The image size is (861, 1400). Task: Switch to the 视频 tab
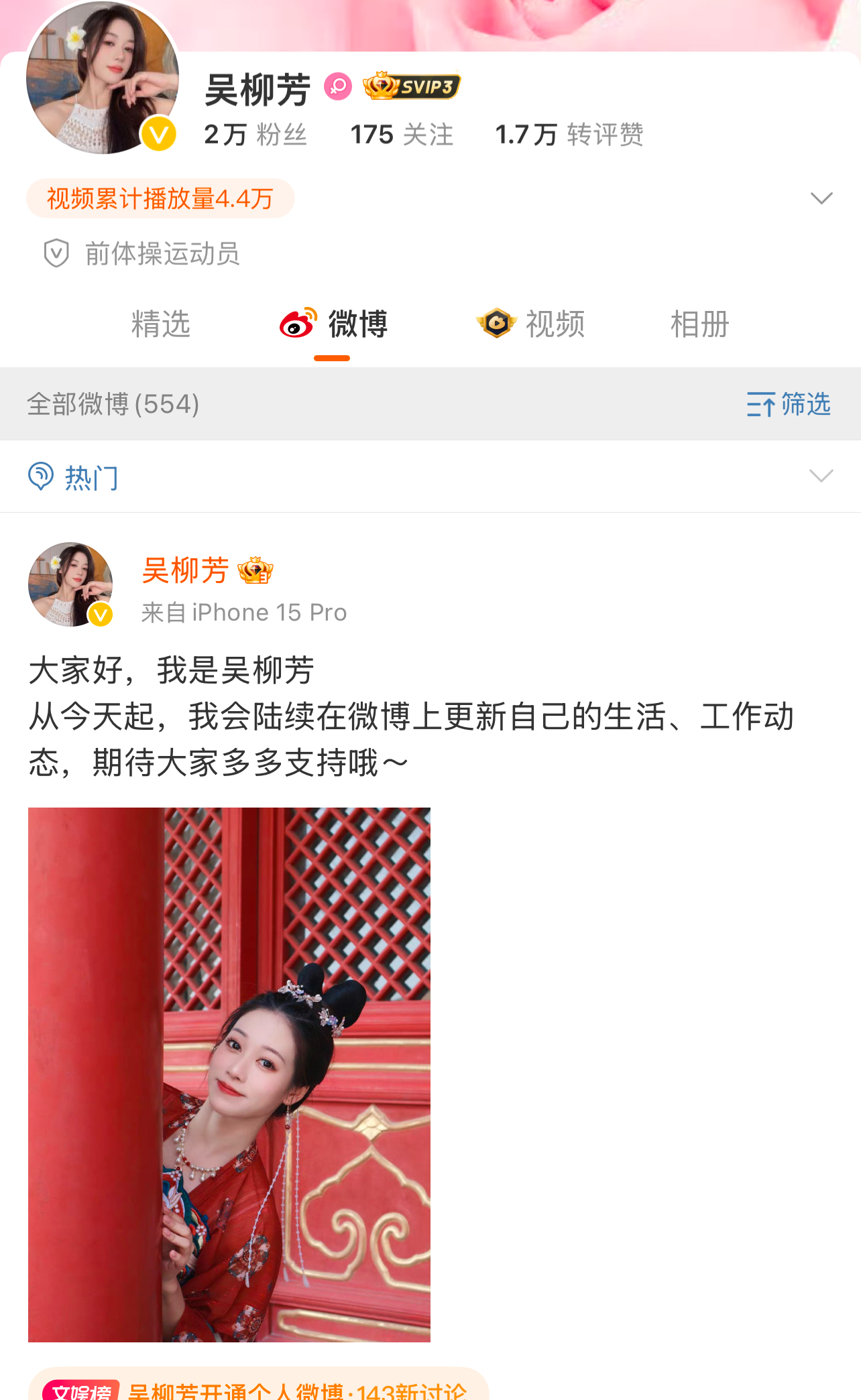[531, 324]
